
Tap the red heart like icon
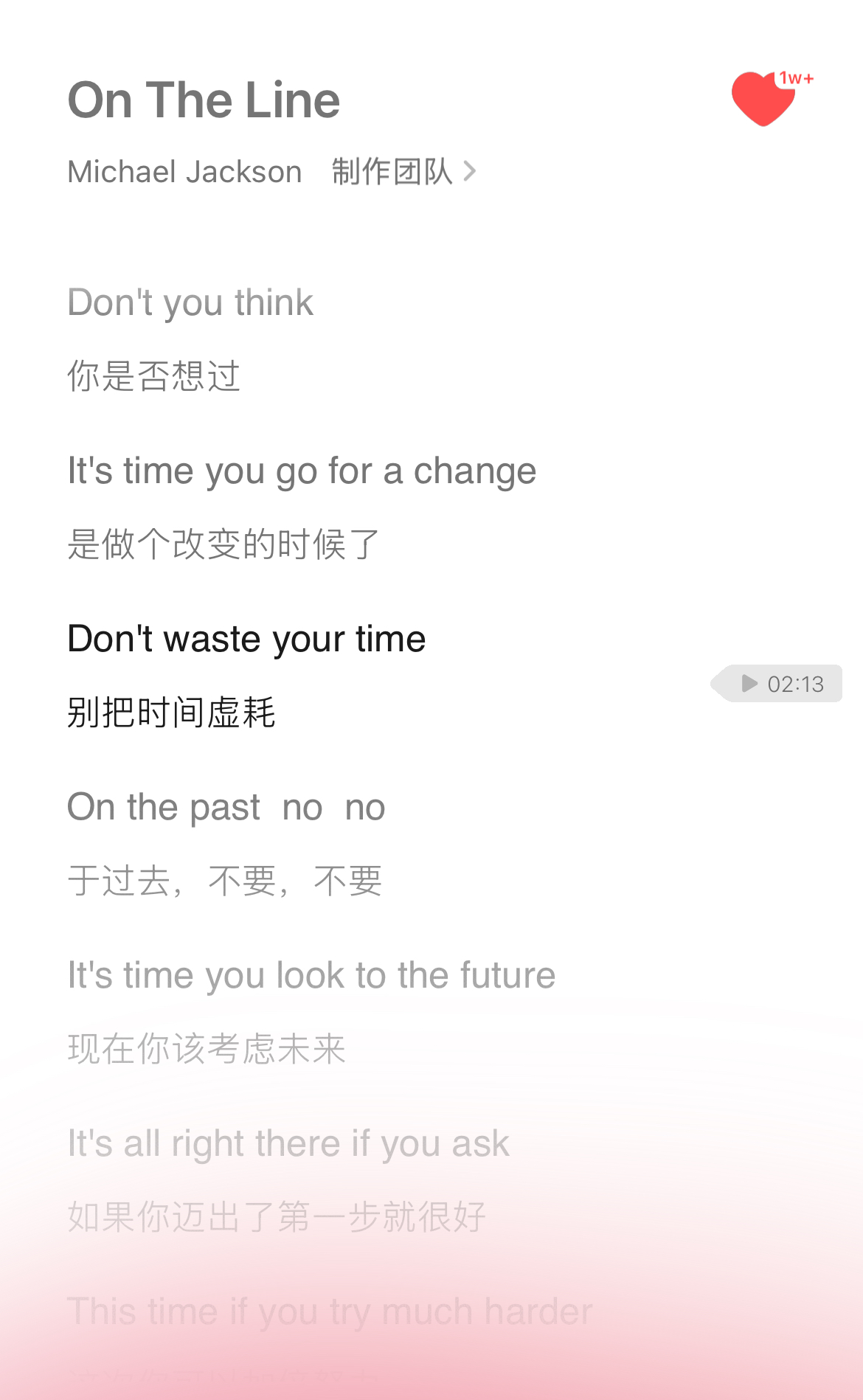[763, 99]
